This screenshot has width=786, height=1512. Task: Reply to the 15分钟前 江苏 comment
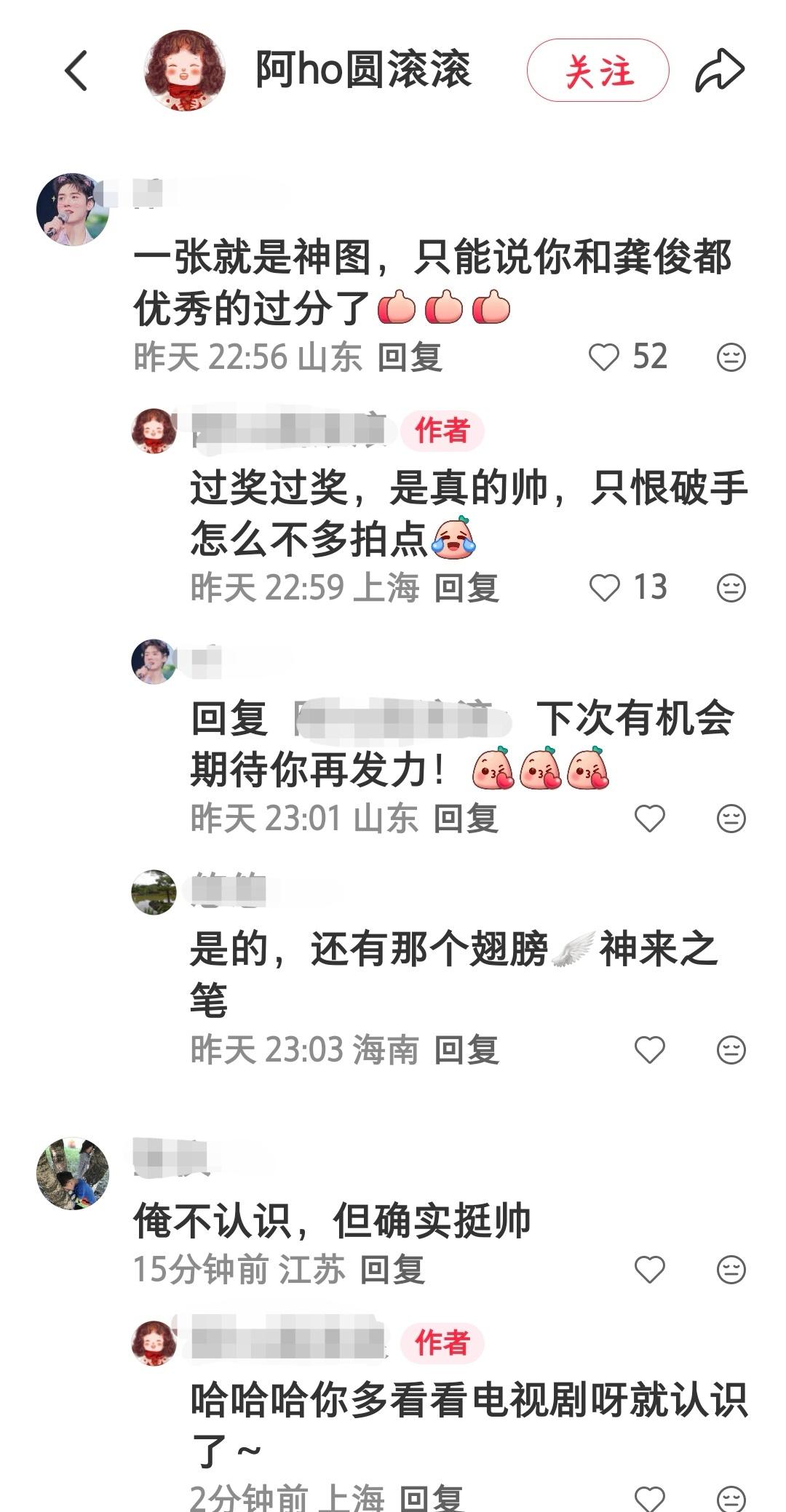tap(392, 1270)
